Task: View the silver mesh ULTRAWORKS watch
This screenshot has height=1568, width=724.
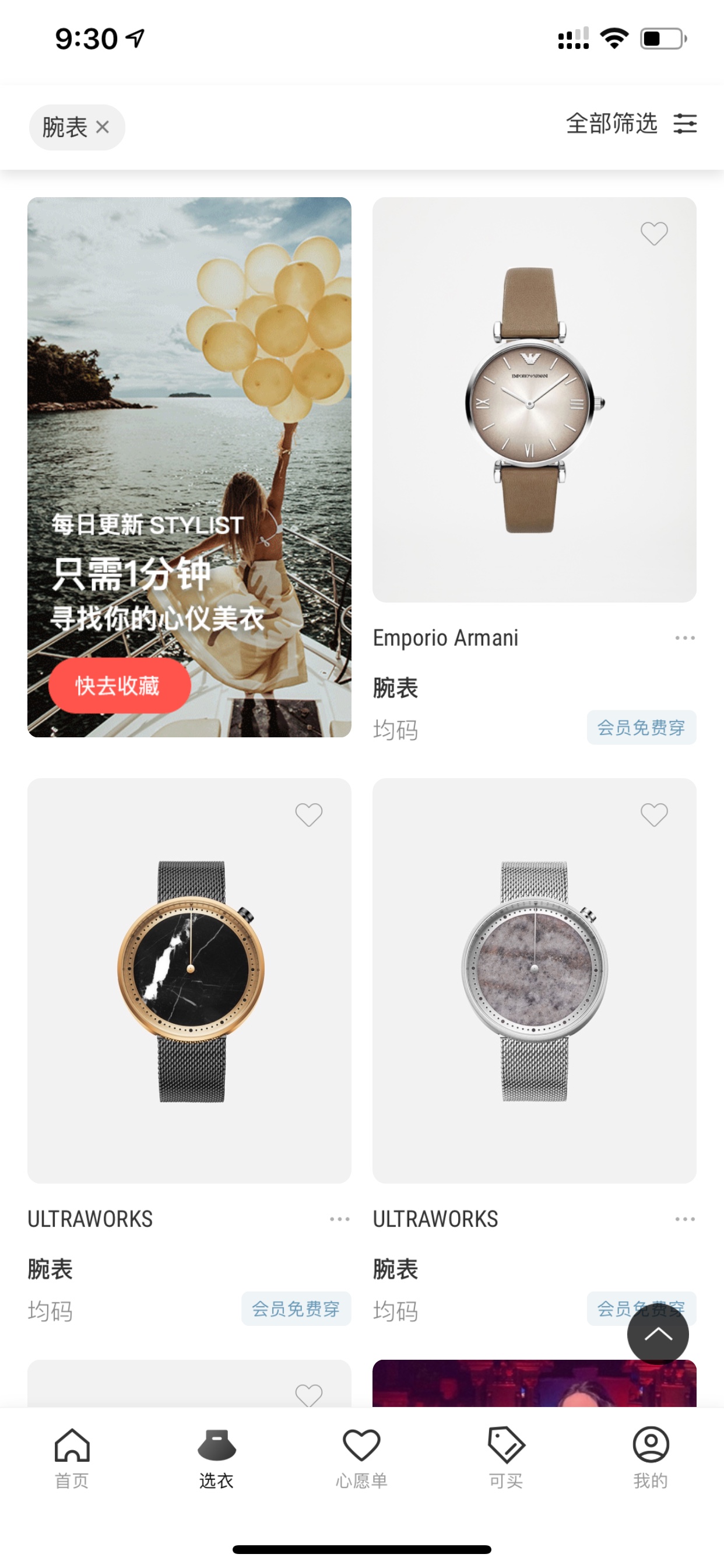Action: (x=534, y=981)
